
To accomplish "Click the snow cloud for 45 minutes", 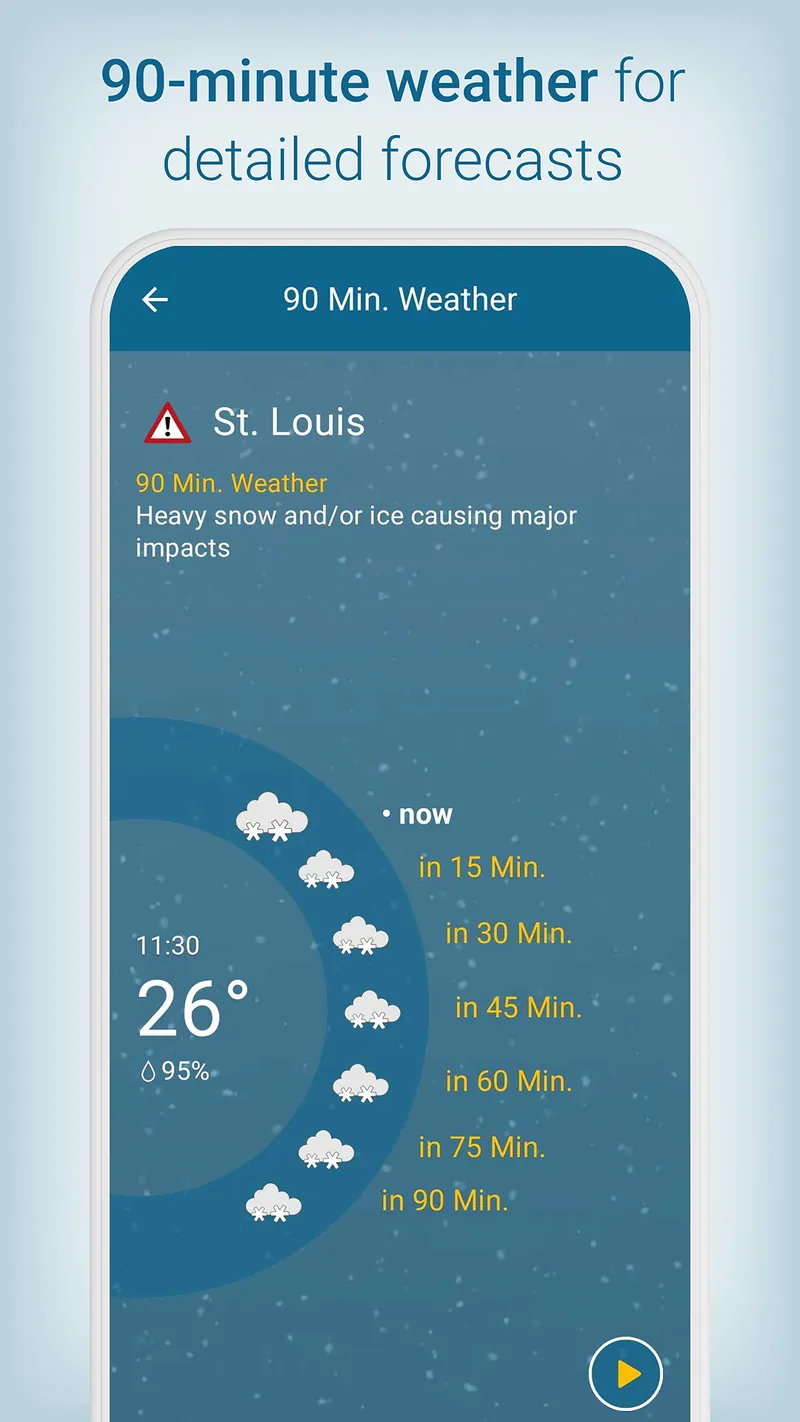I will coord(370,1010).
